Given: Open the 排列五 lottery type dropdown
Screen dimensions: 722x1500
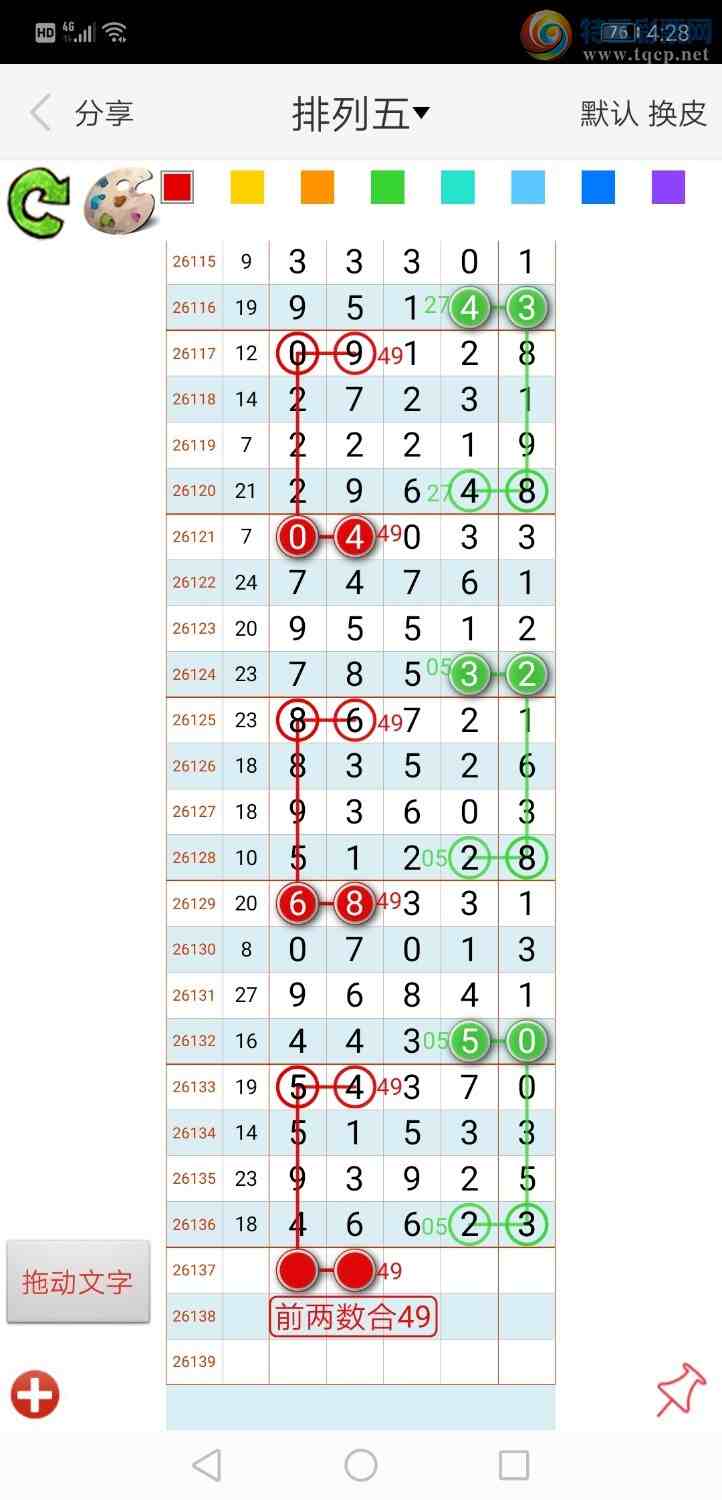Looking at the screenshot, I should point(360,114).
